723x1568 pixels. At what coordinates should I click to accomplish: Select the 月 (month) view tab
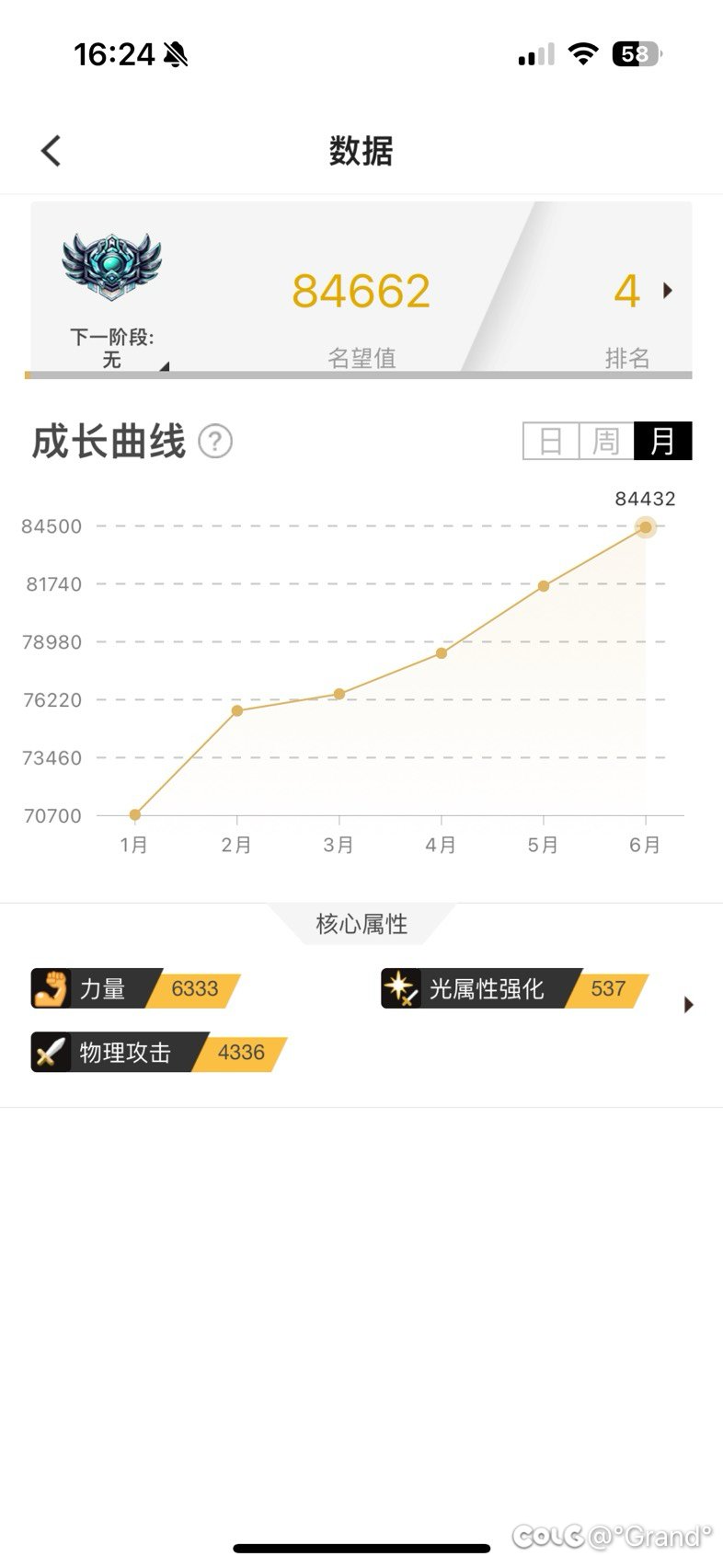click(663, 441)
